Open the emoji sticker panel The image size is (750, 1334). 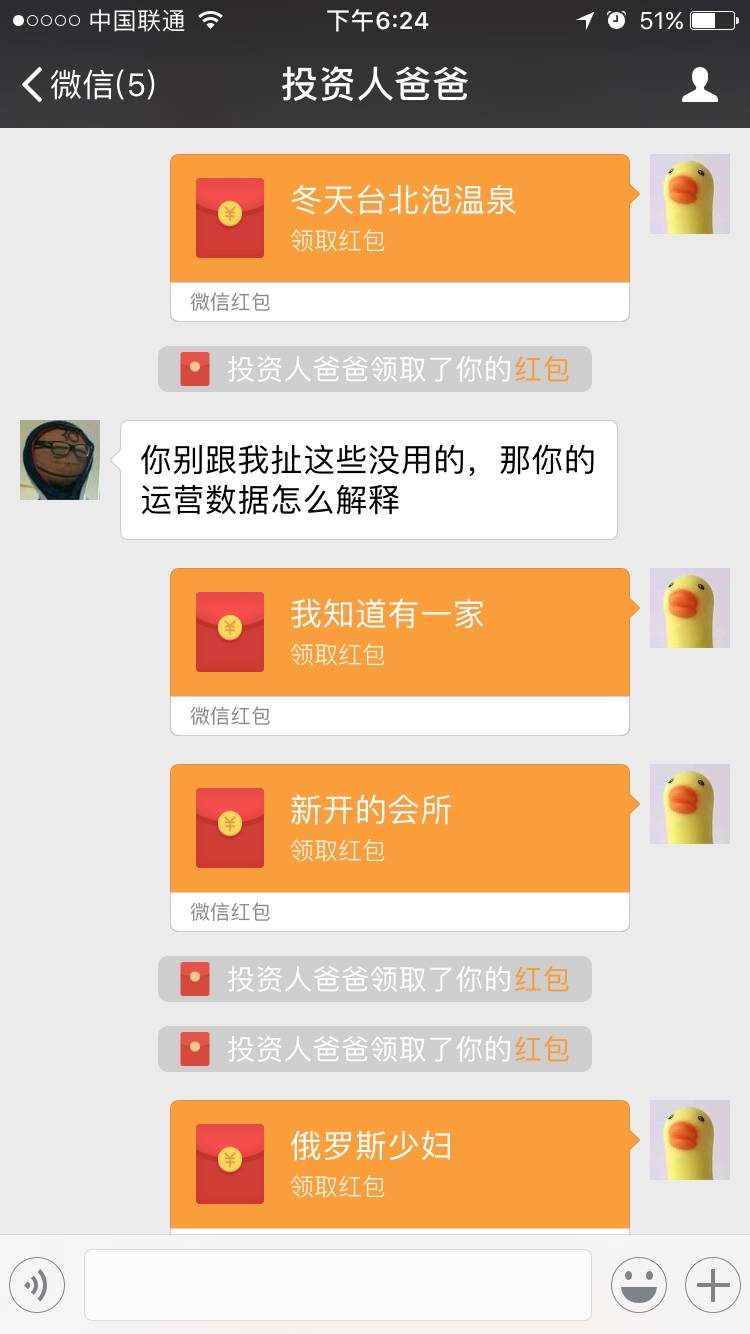[x=639, y=1285]
